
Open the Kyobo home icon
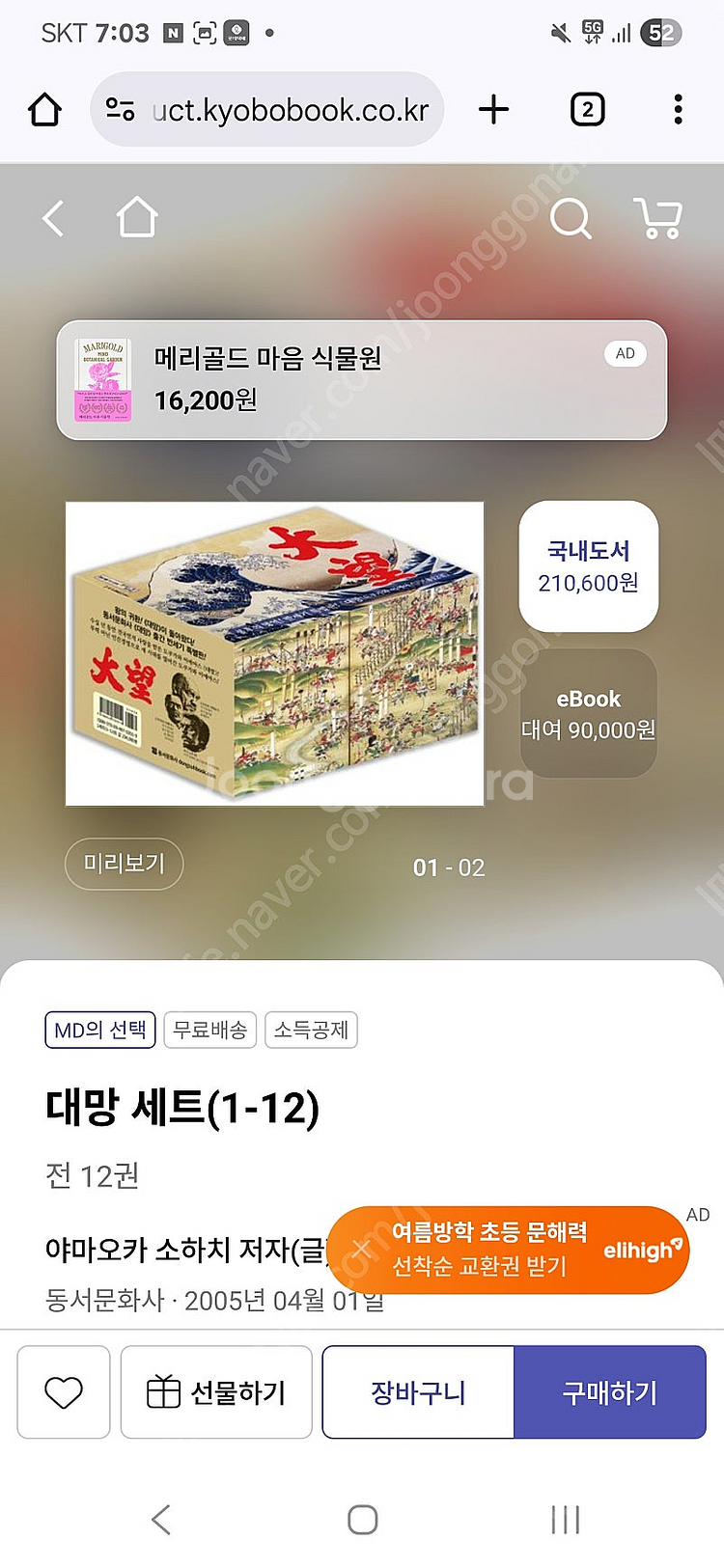(136, 218)
